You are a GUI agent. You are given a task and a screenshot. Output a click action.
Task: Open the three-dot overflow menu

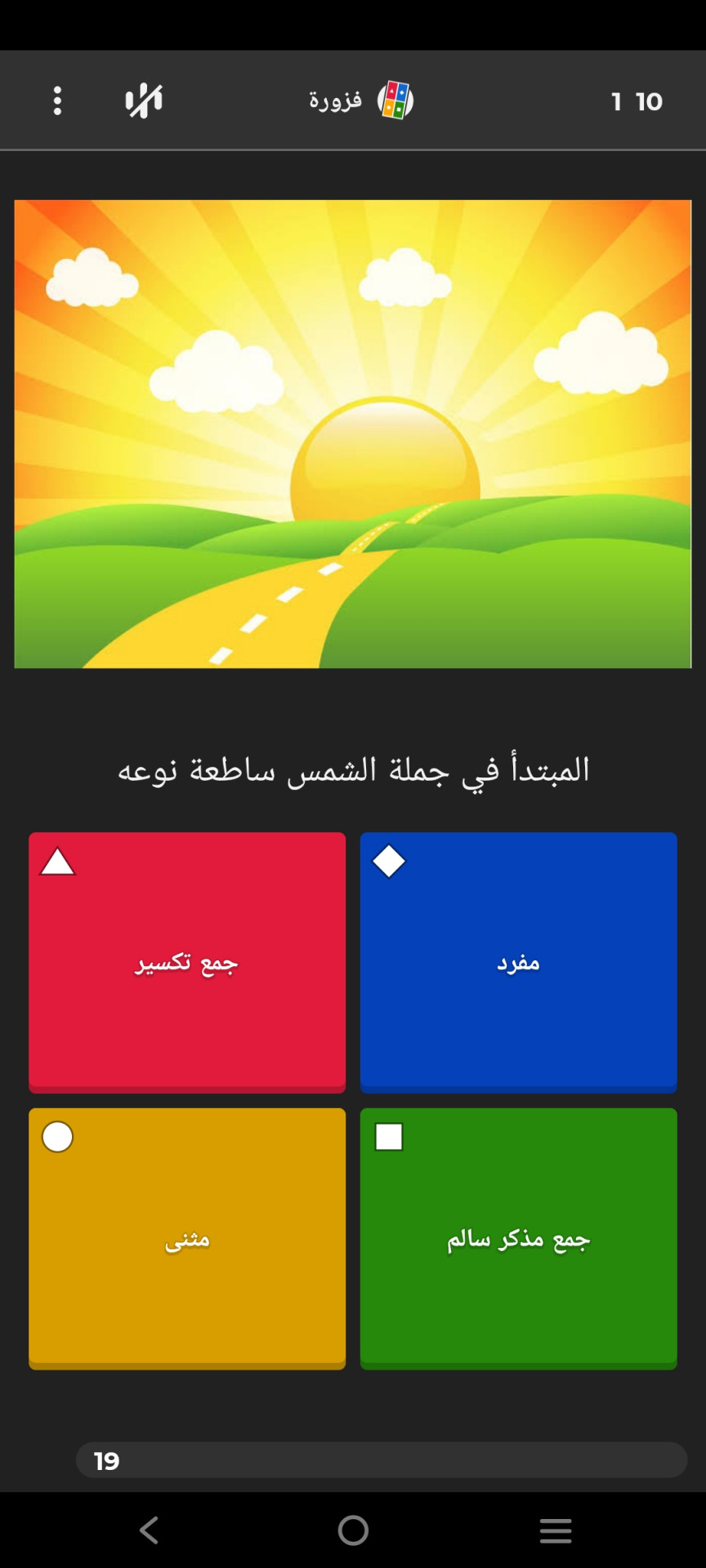(57, 100)
